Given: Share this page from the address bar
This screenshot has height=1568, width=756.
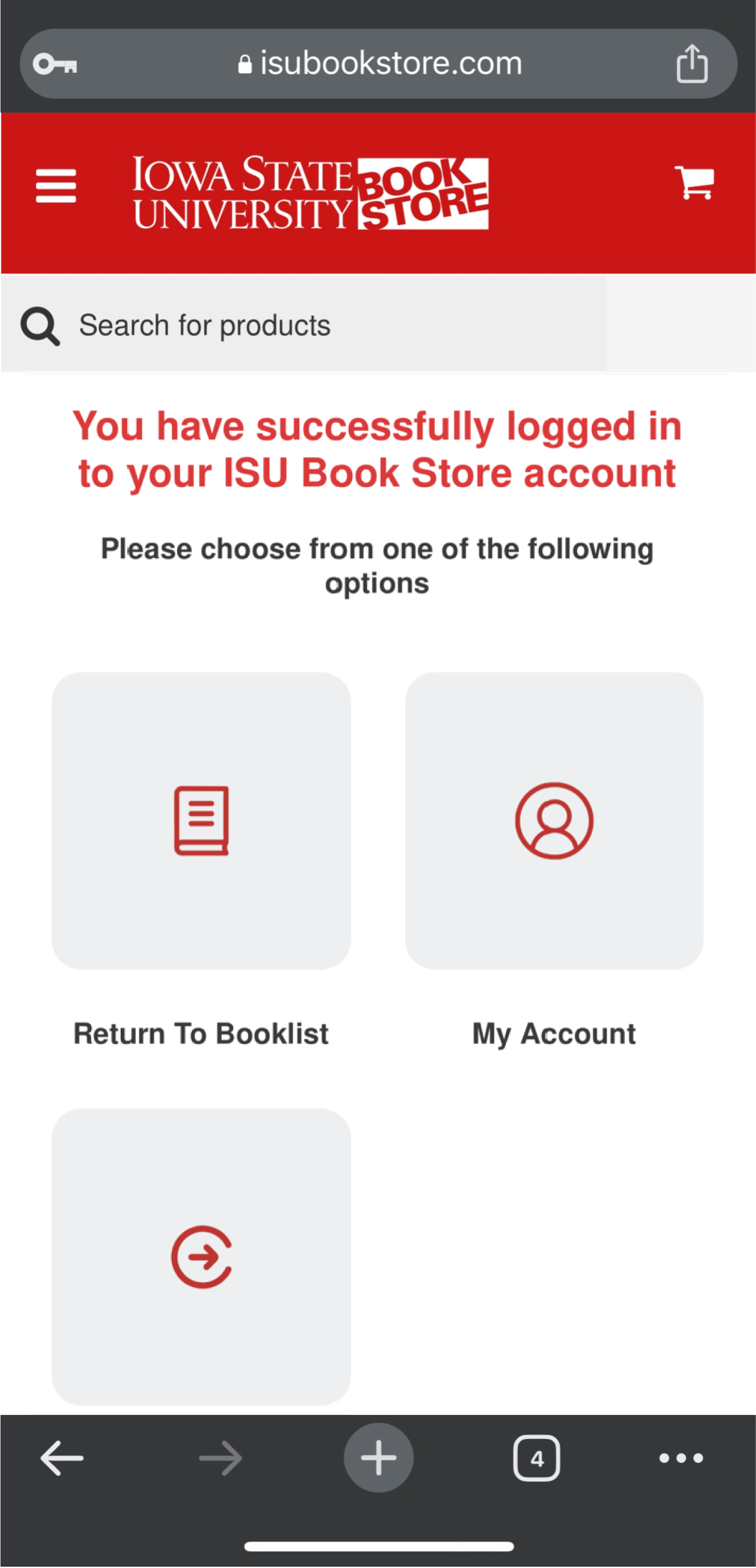Looking at the screenshot, I should (691, 64).
